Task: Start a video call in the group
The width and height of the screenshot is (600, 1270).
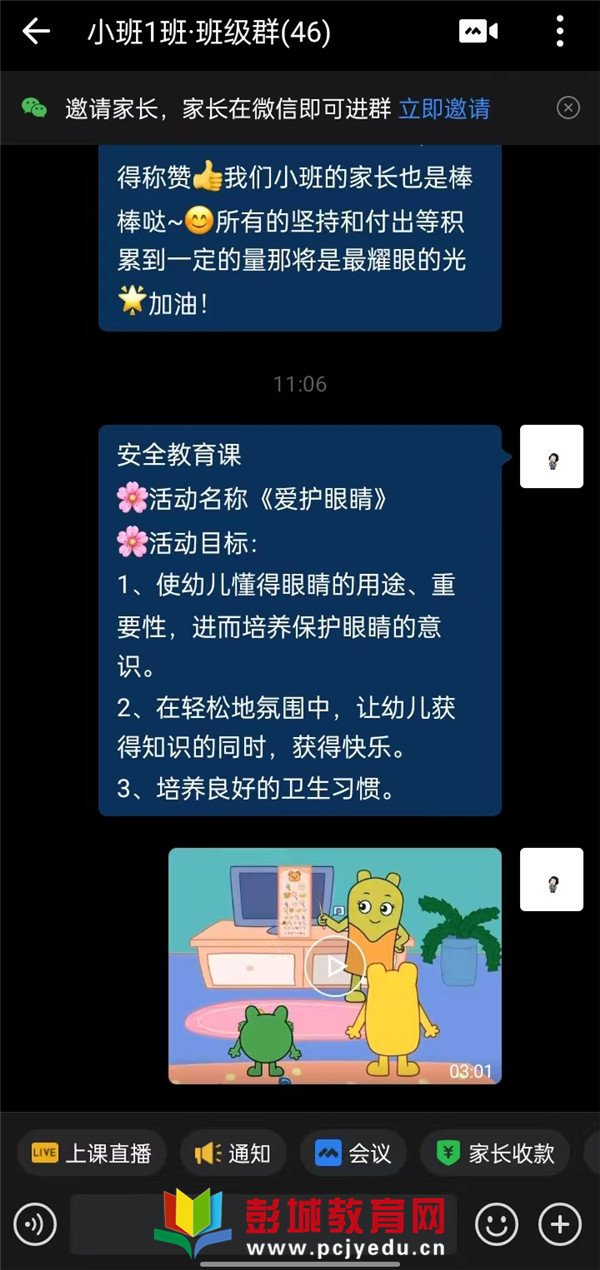Action: (x=478, y=33)
